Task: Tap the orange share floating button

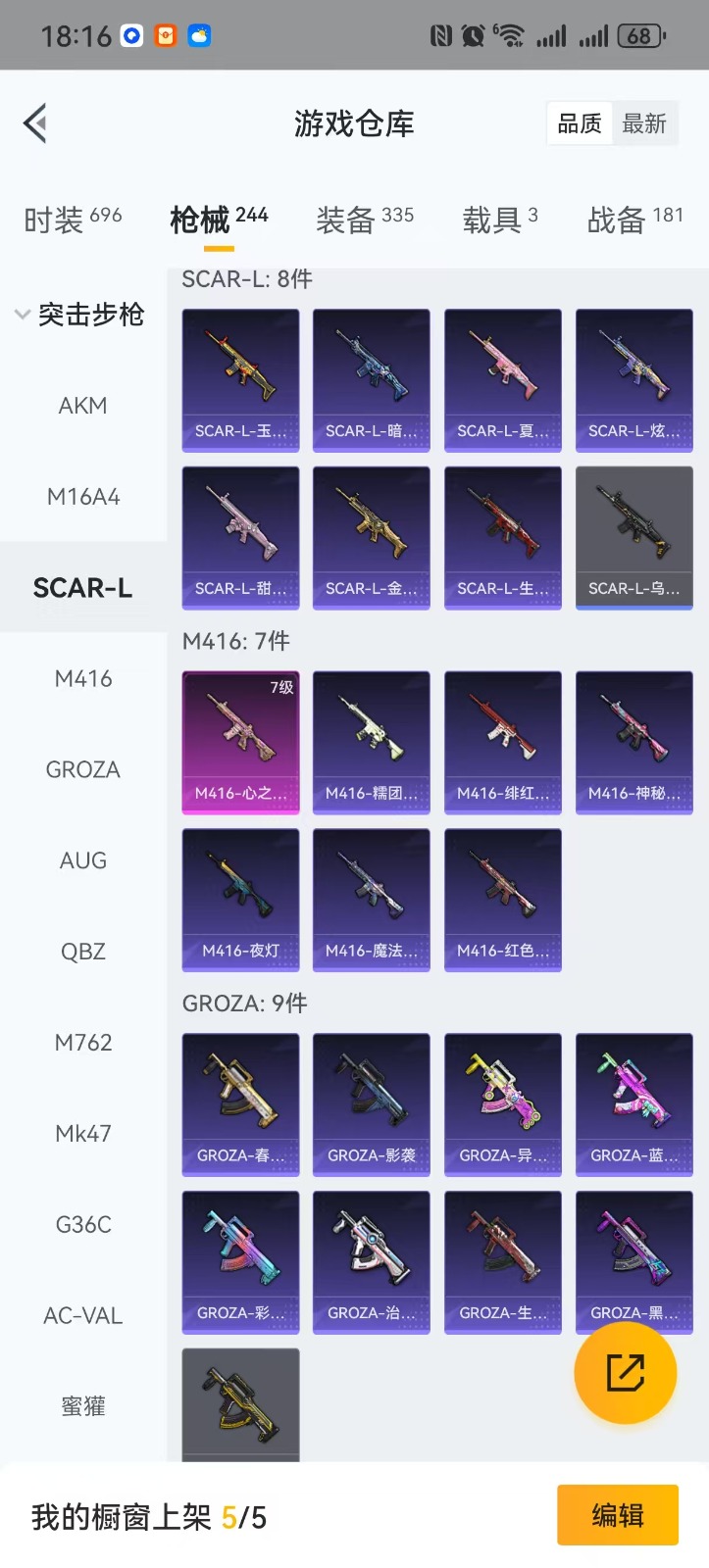Action: 625,1372
